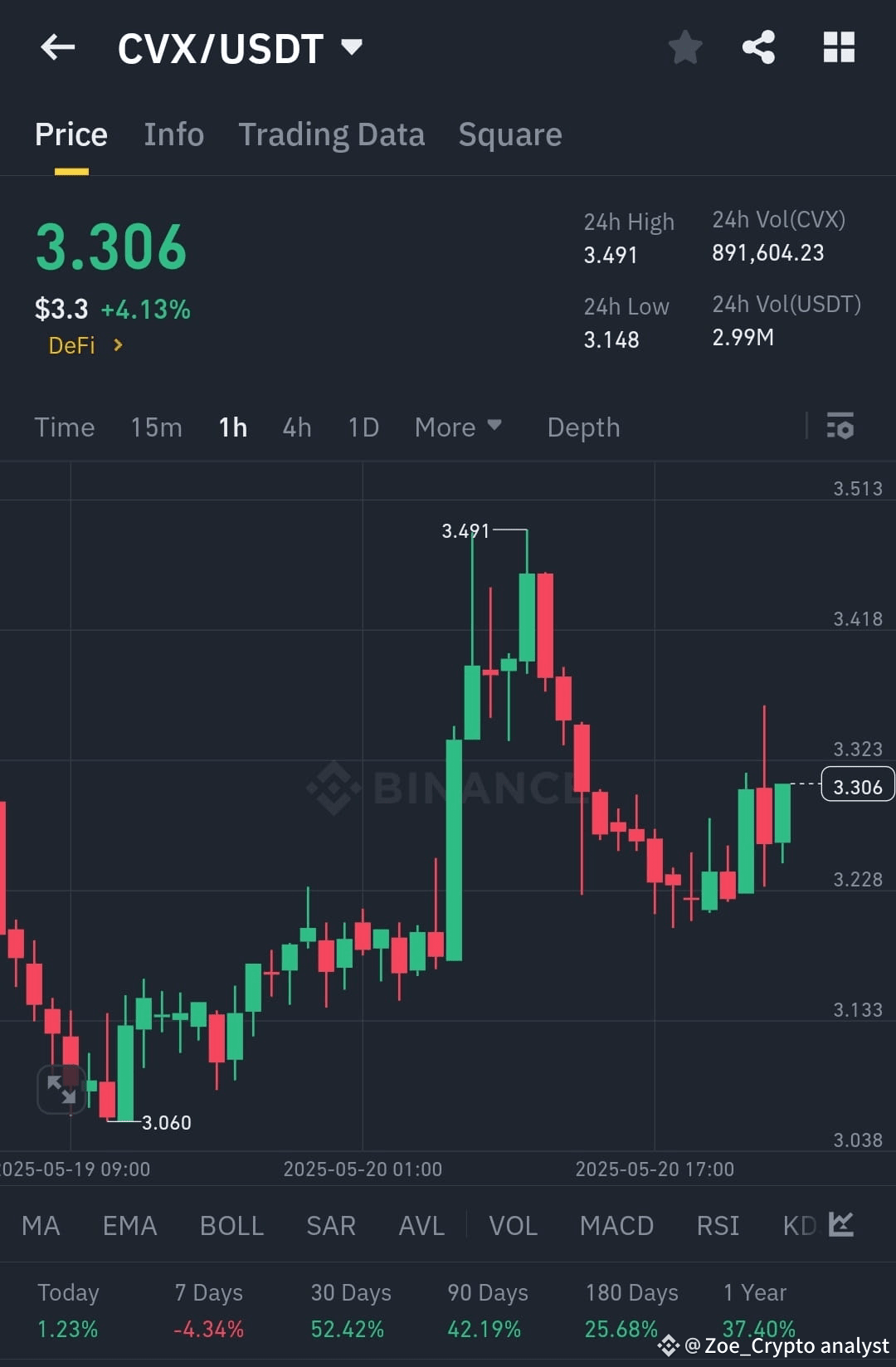Open the Depth view

point(583,427)
